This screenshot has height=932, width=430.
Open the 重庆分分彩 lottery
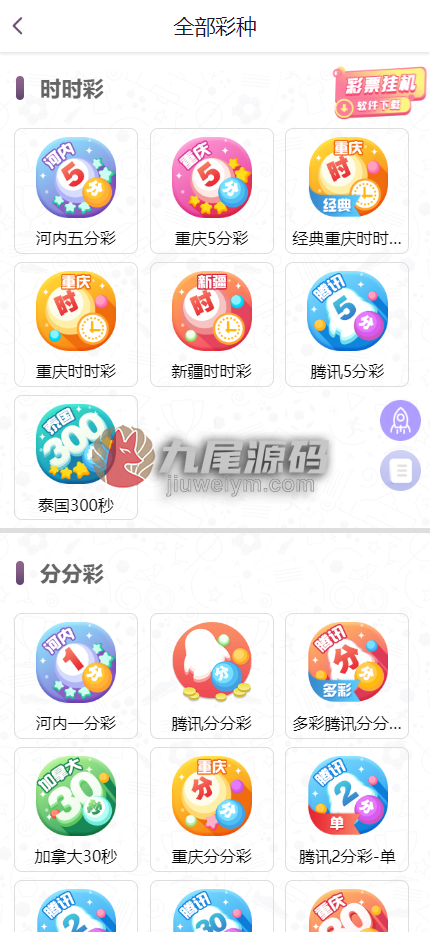[212, 810]
